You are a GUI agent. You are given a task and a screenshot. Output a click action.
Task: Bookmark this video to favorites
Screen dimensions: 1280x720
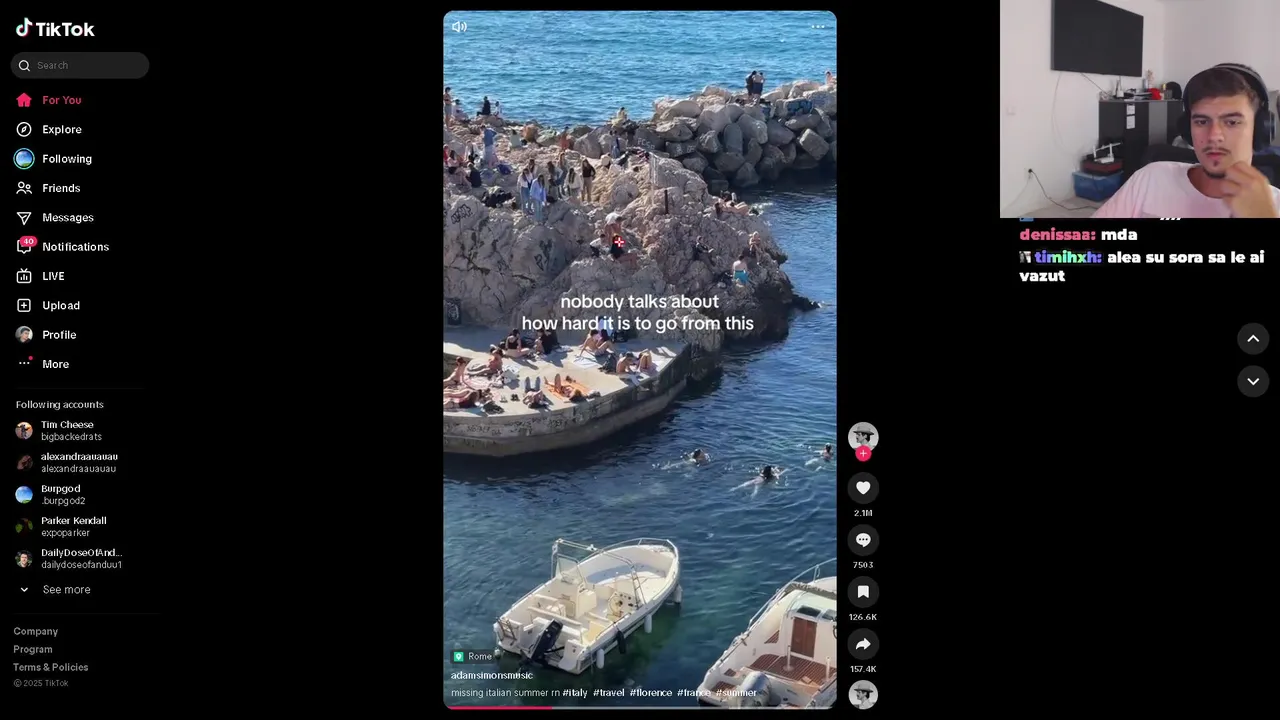tap(863, 592)
